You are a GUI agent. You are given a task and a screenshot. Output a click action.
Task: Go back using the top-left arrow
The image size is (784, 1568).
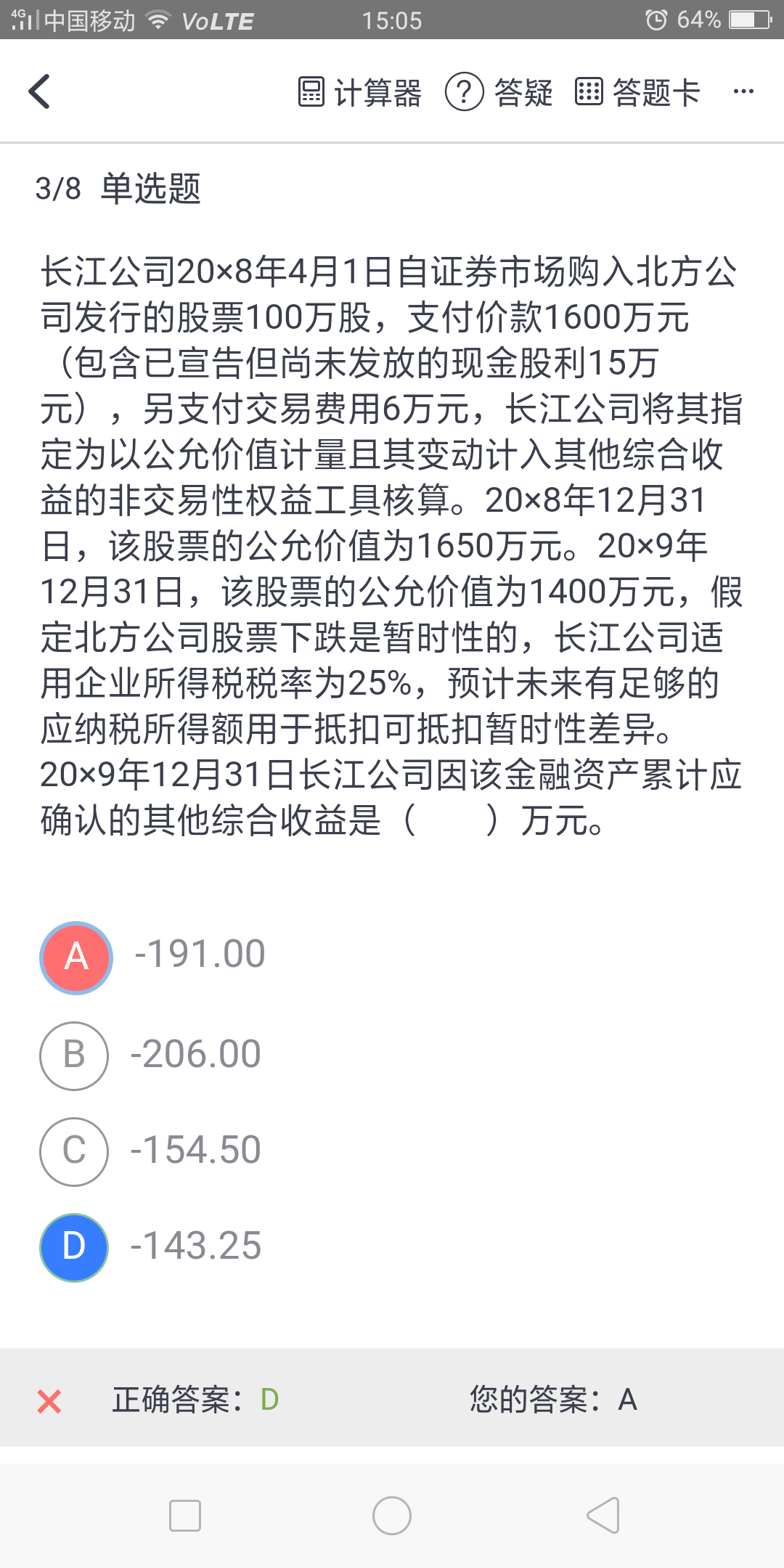click(x=39, y=92)
